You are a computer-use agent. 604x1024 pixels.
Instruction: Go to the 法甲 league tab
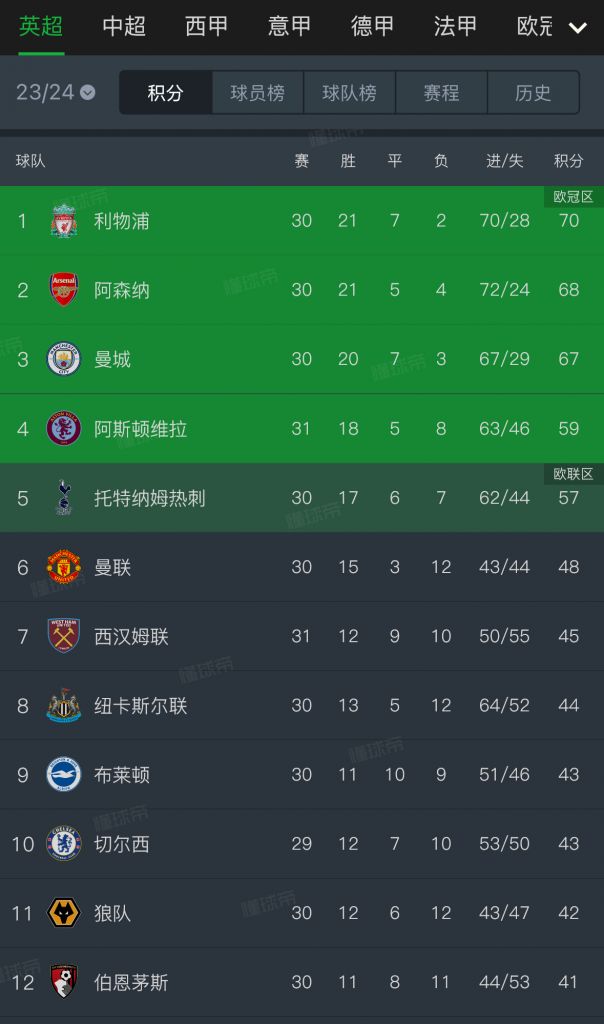[455, 27]
